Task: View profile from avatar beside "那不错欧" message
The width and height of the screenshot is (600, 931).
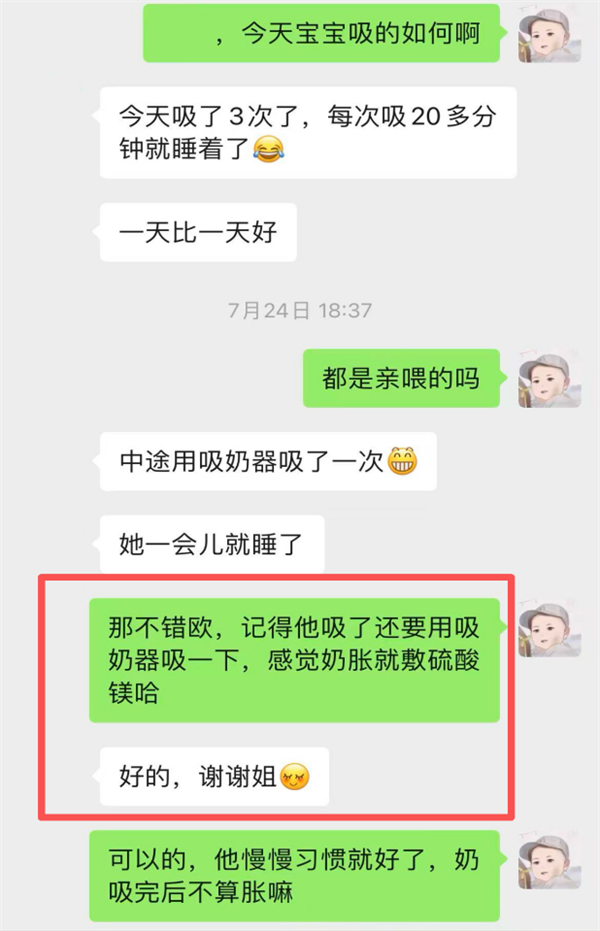Action: (x=551, y=632)
